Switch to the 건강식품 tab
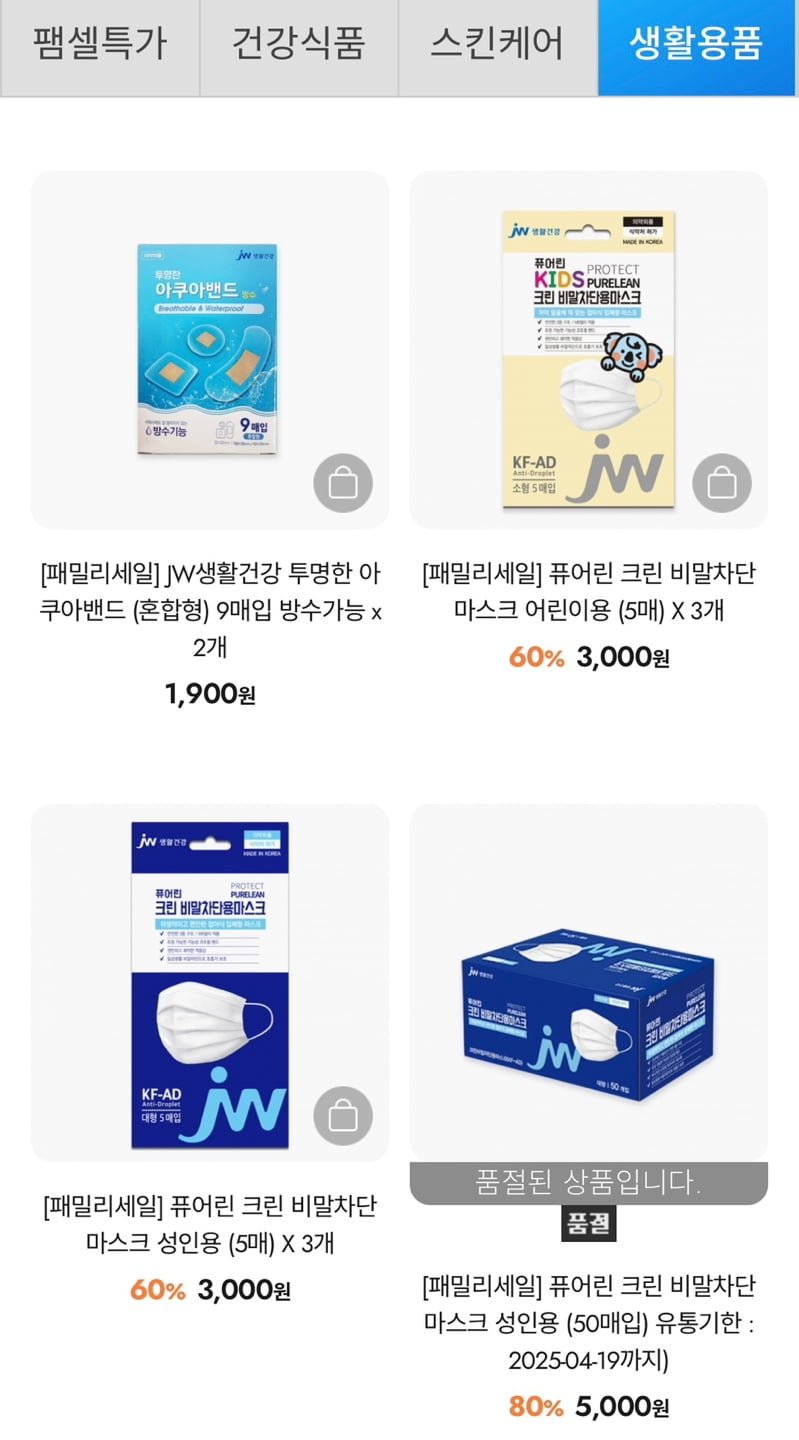The height and width of the screenshot is (1440, 799). [x=299, y=45]
